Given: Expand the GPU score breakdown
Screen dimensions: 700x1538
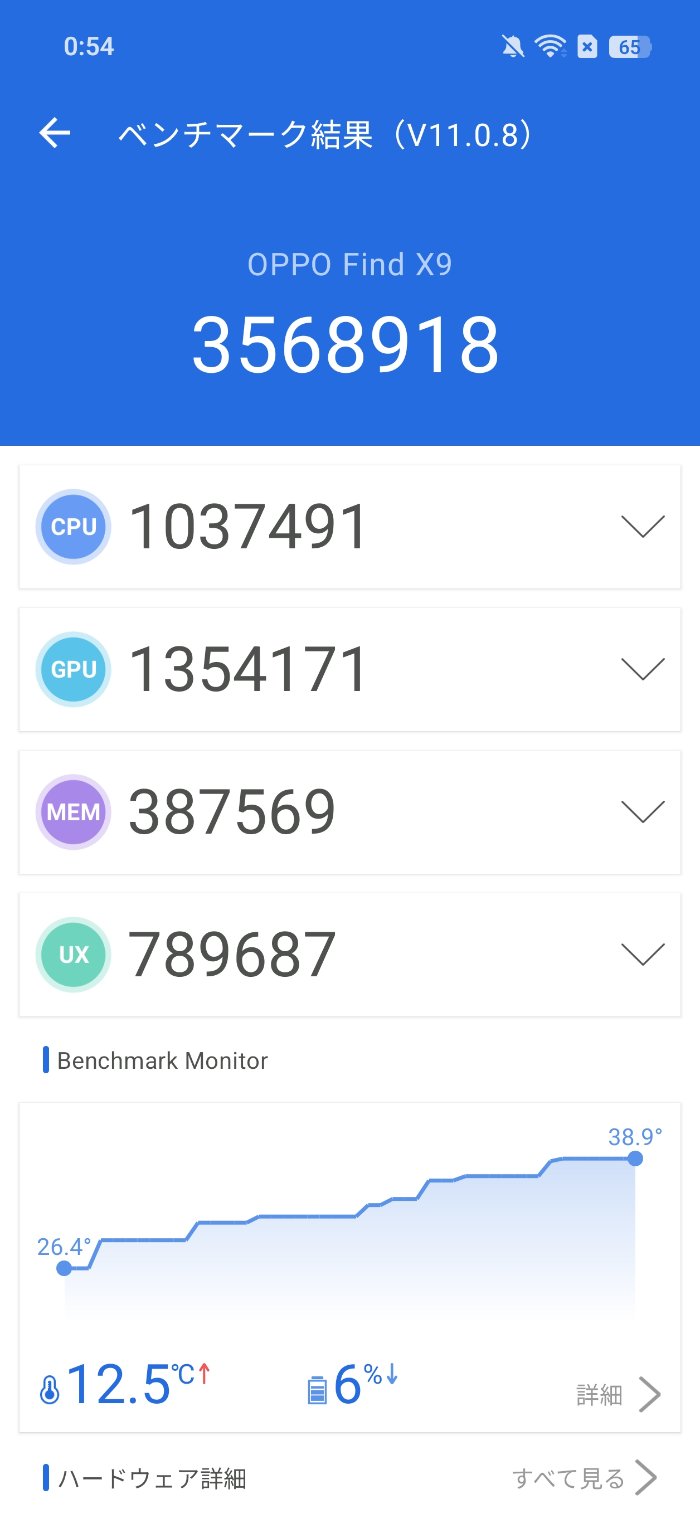Looking at the screenshot, I should 642,669.
